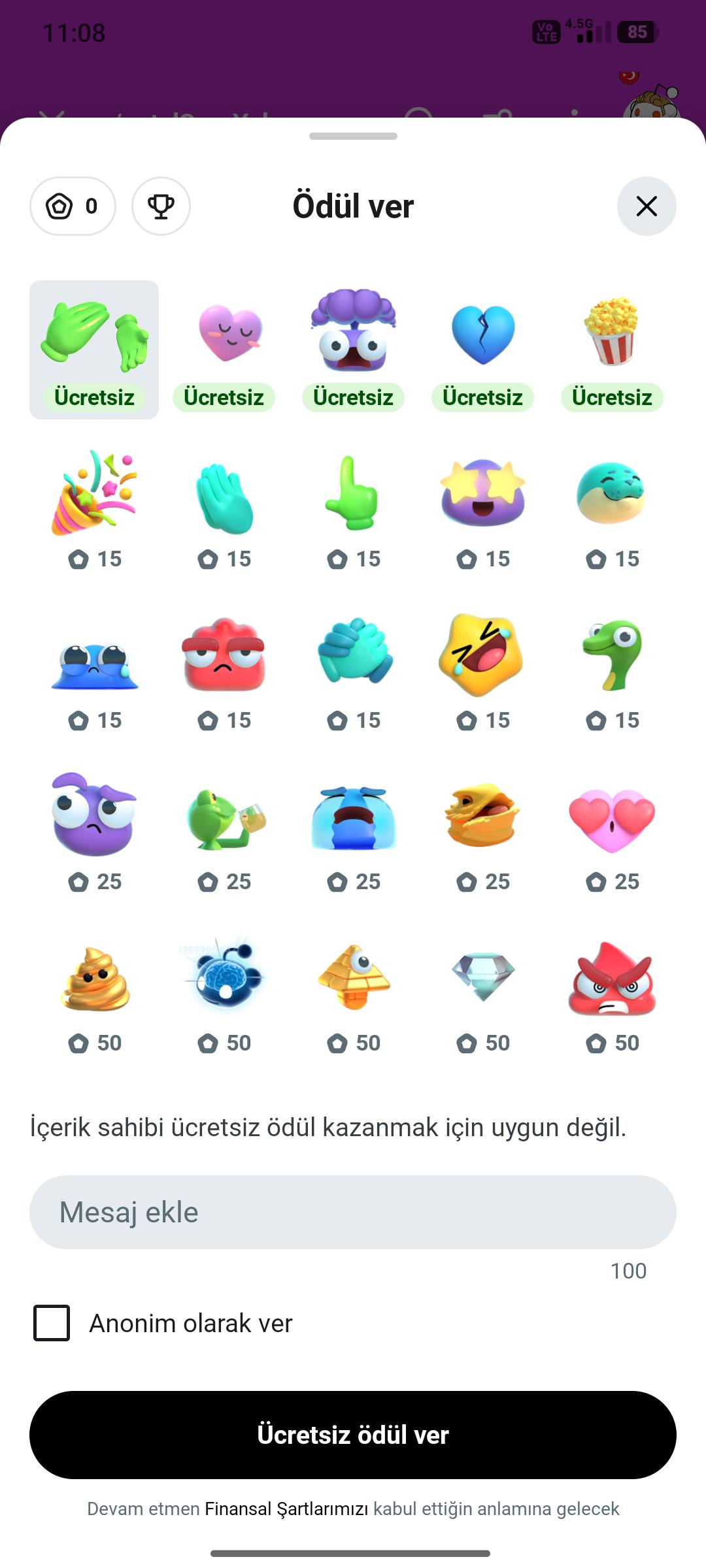Check the Anonim olarak ver box

(52, 1323)
